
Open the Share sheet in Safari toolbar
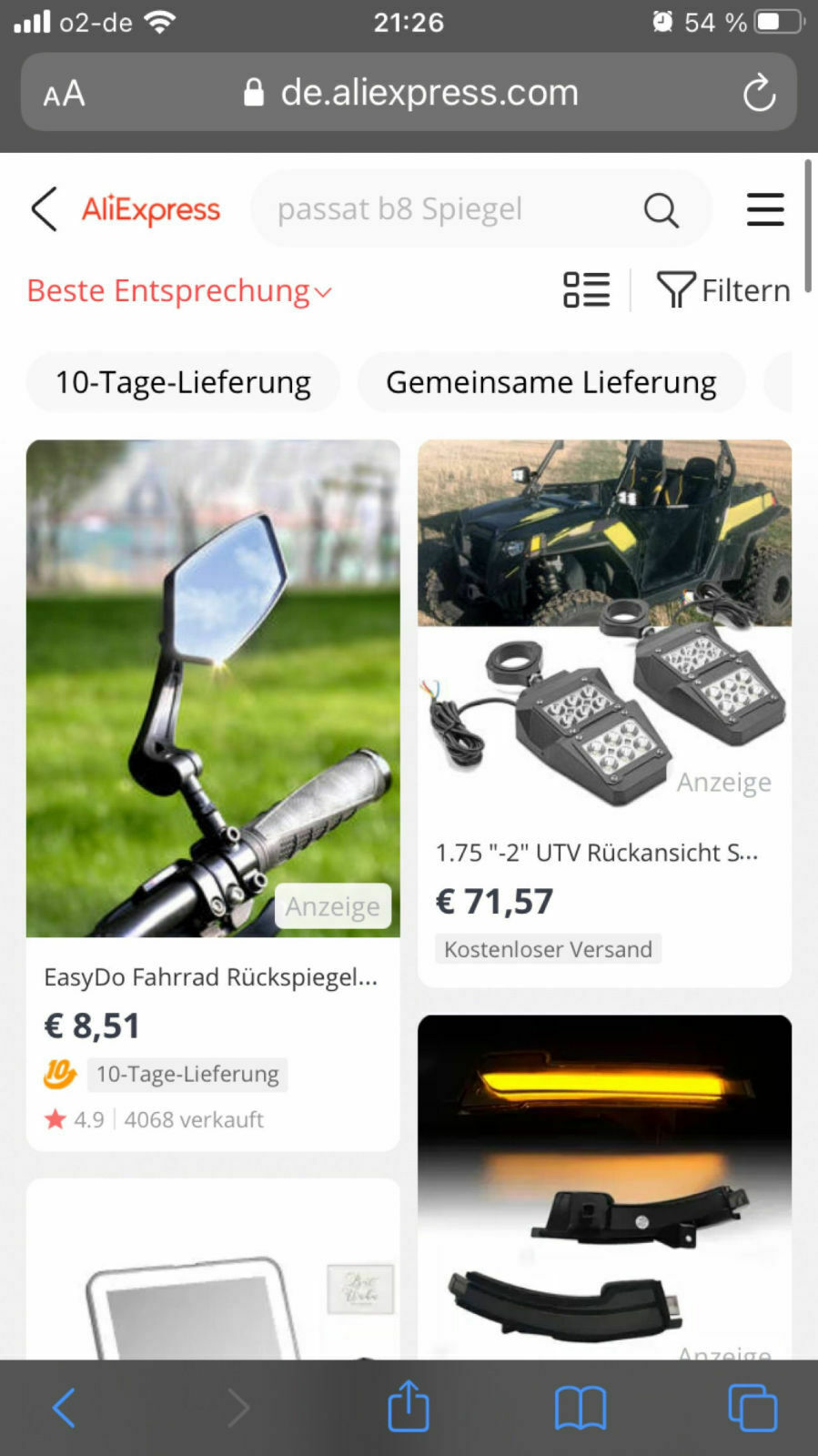[409, 1406]
